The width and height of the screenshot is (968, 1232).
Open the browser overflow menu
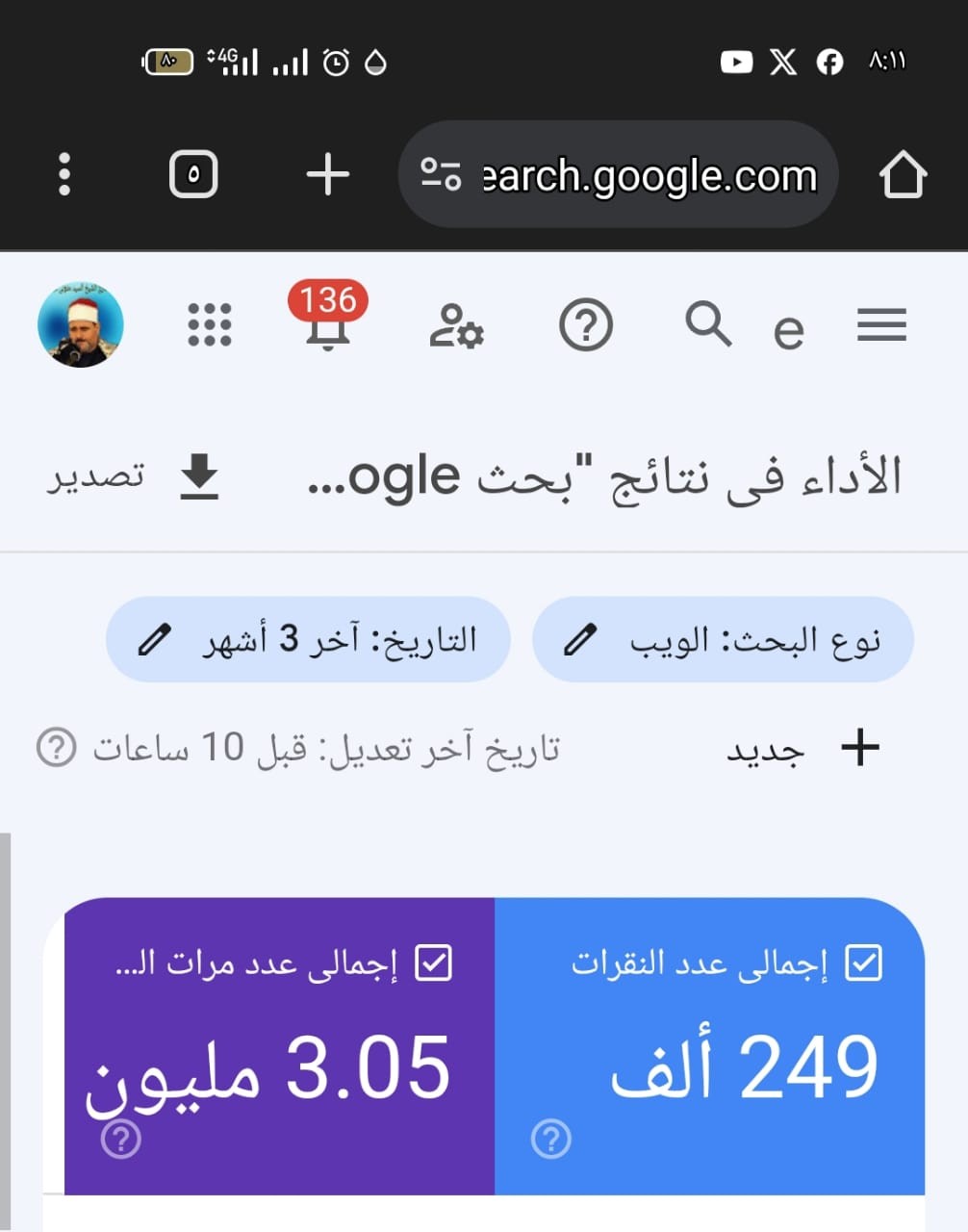(64, 174)
